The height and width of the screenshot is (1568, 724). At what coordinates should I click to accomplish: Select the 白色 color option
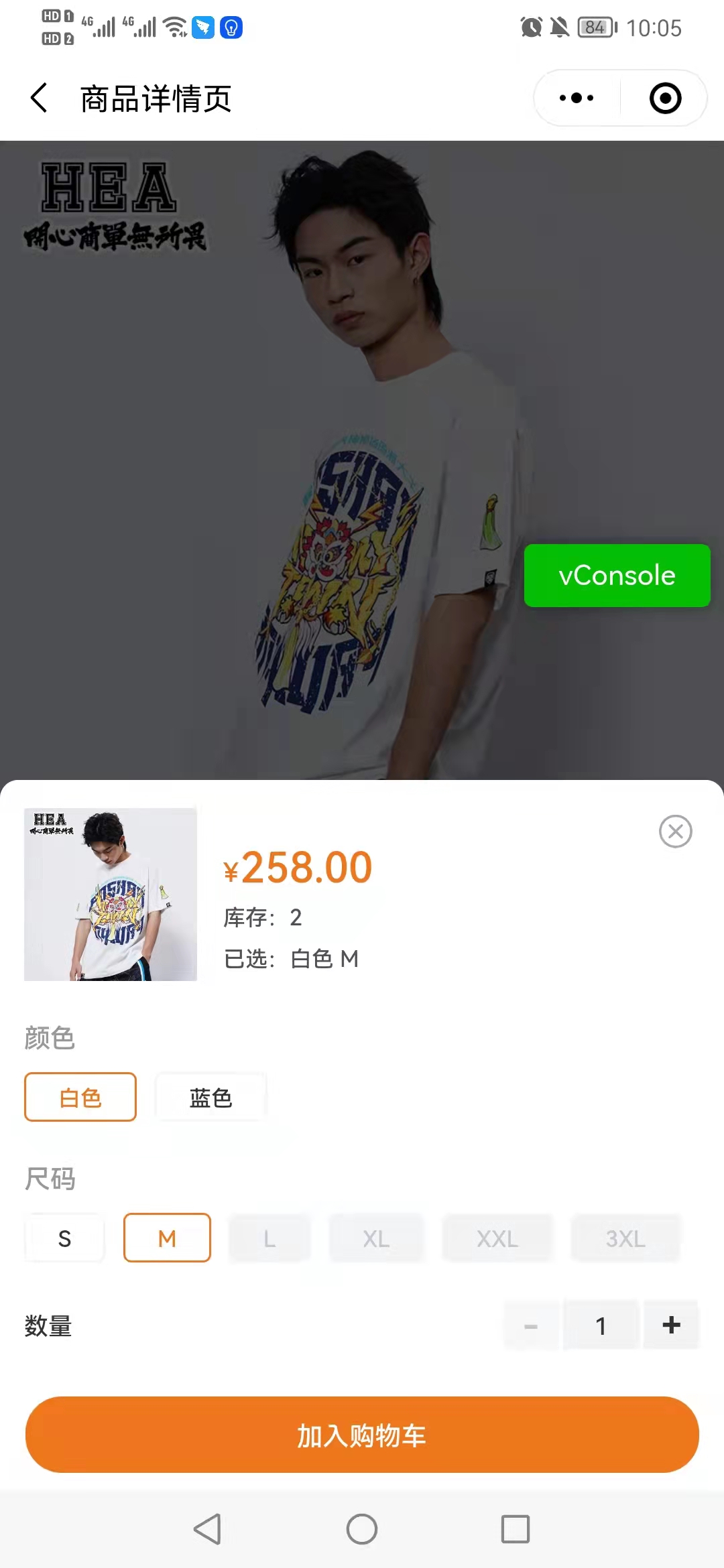80,1097
